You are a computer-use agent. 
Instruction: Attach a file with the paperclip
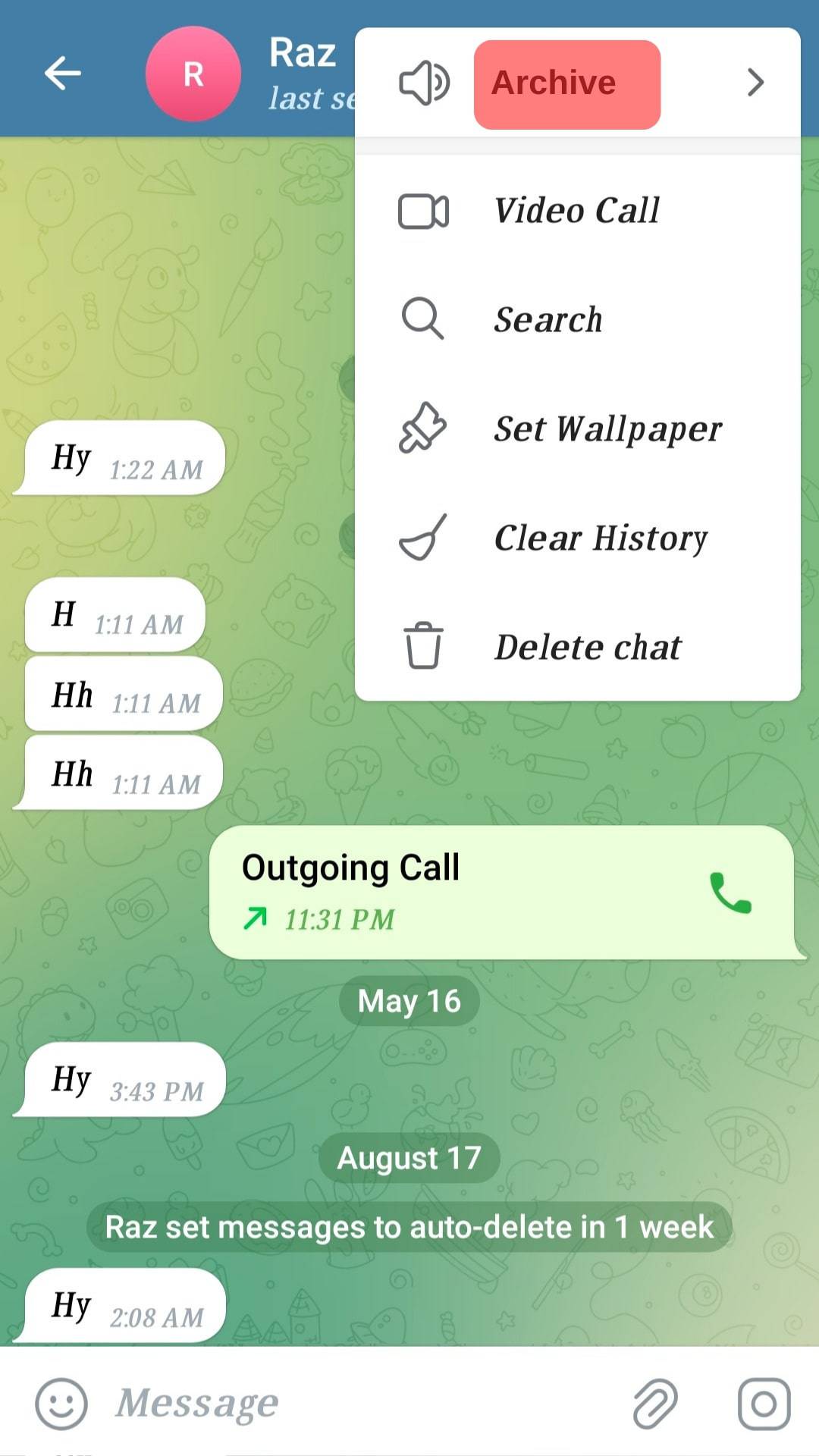655,1404
